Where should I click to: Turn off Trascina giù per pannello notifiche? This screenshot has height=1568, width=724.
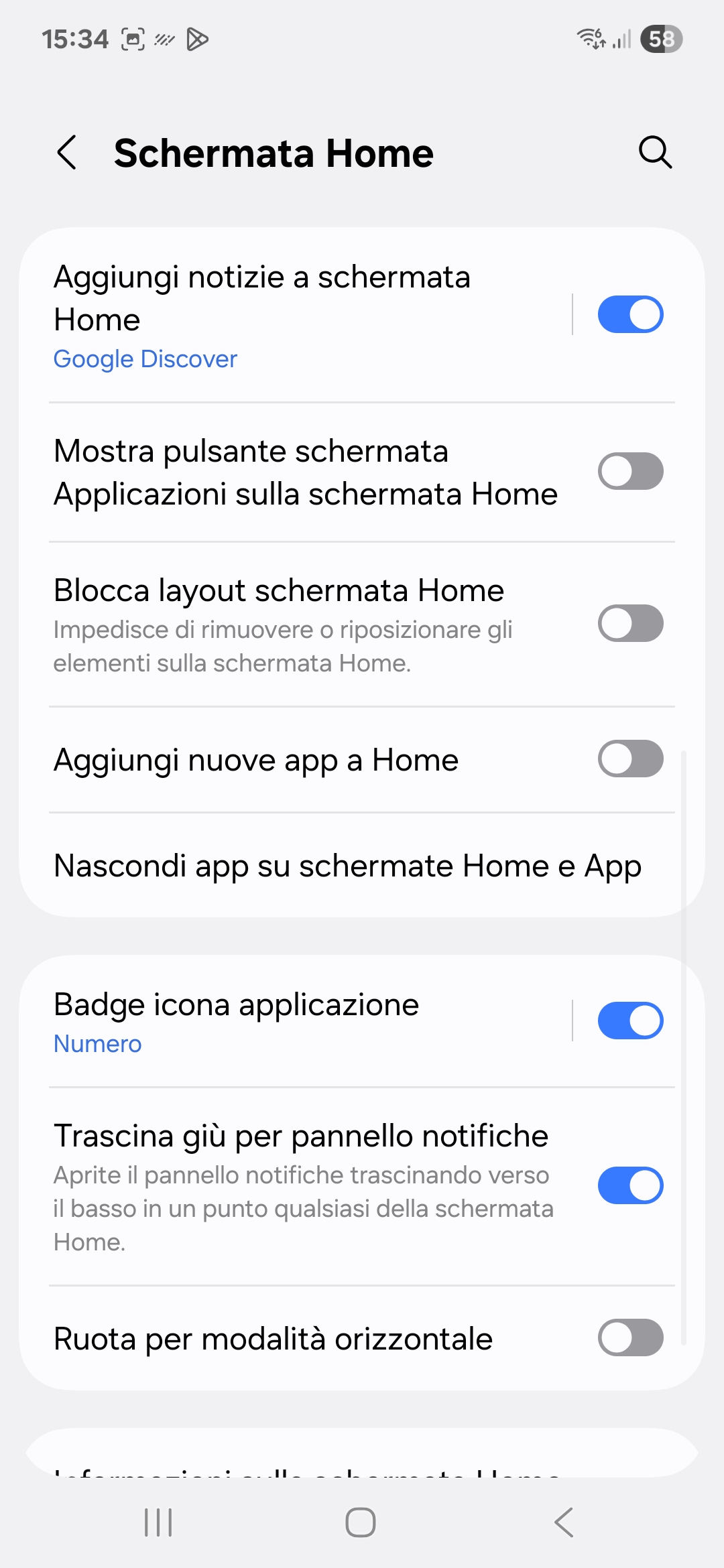[x=630, y=1185]
